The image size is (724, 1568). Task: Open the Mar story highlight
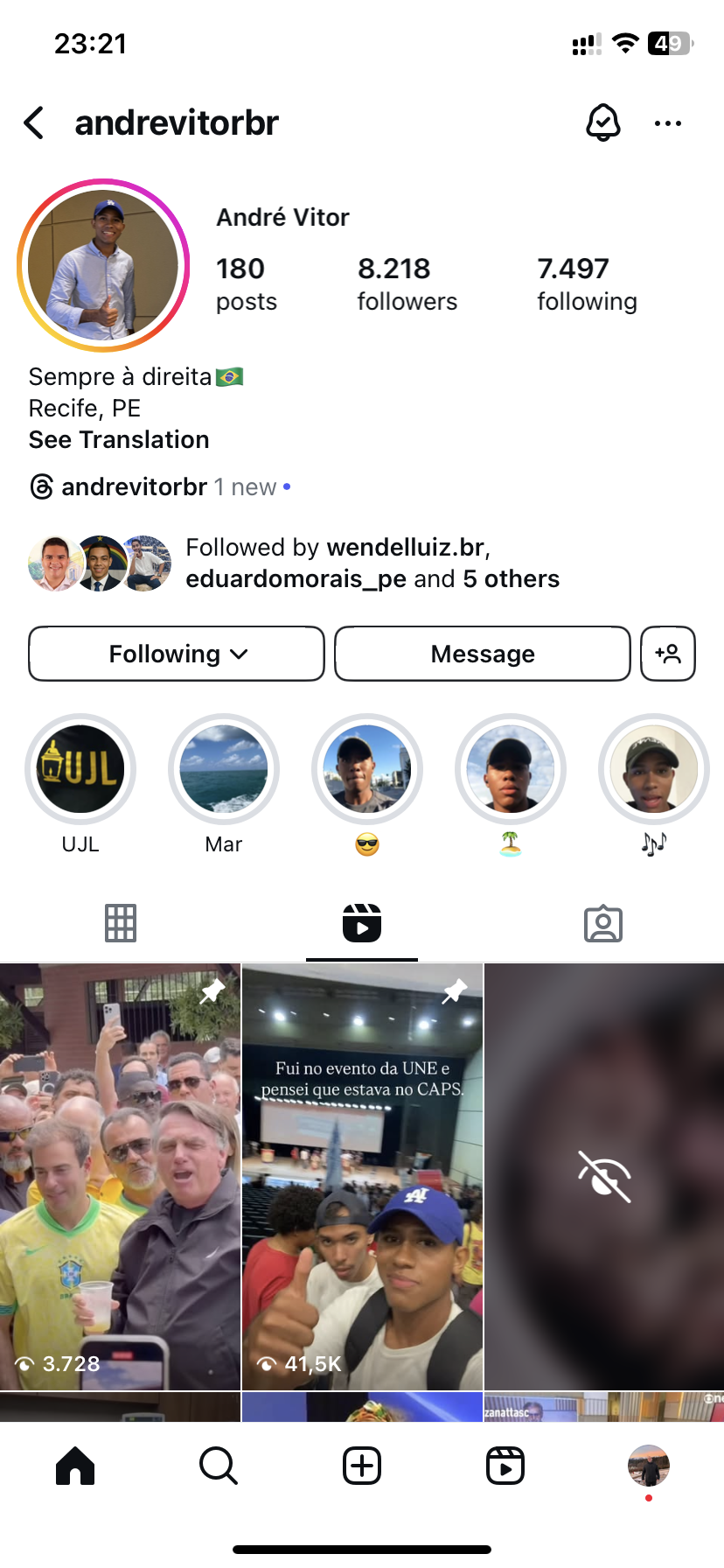(x=224, y=770)
